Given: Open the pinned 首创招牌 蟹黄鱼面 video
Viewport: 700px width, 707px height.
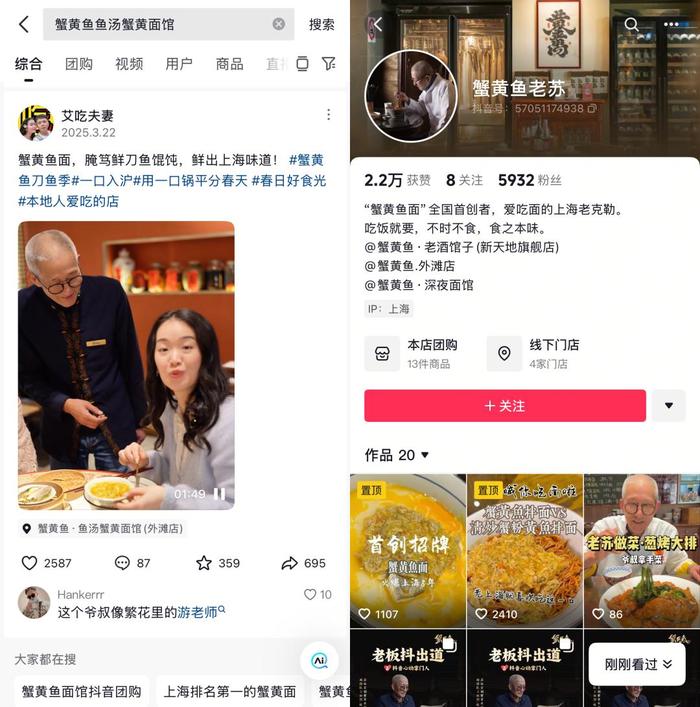Looking at the screenshot, I should pyautogui.click(x=408, y=550).
